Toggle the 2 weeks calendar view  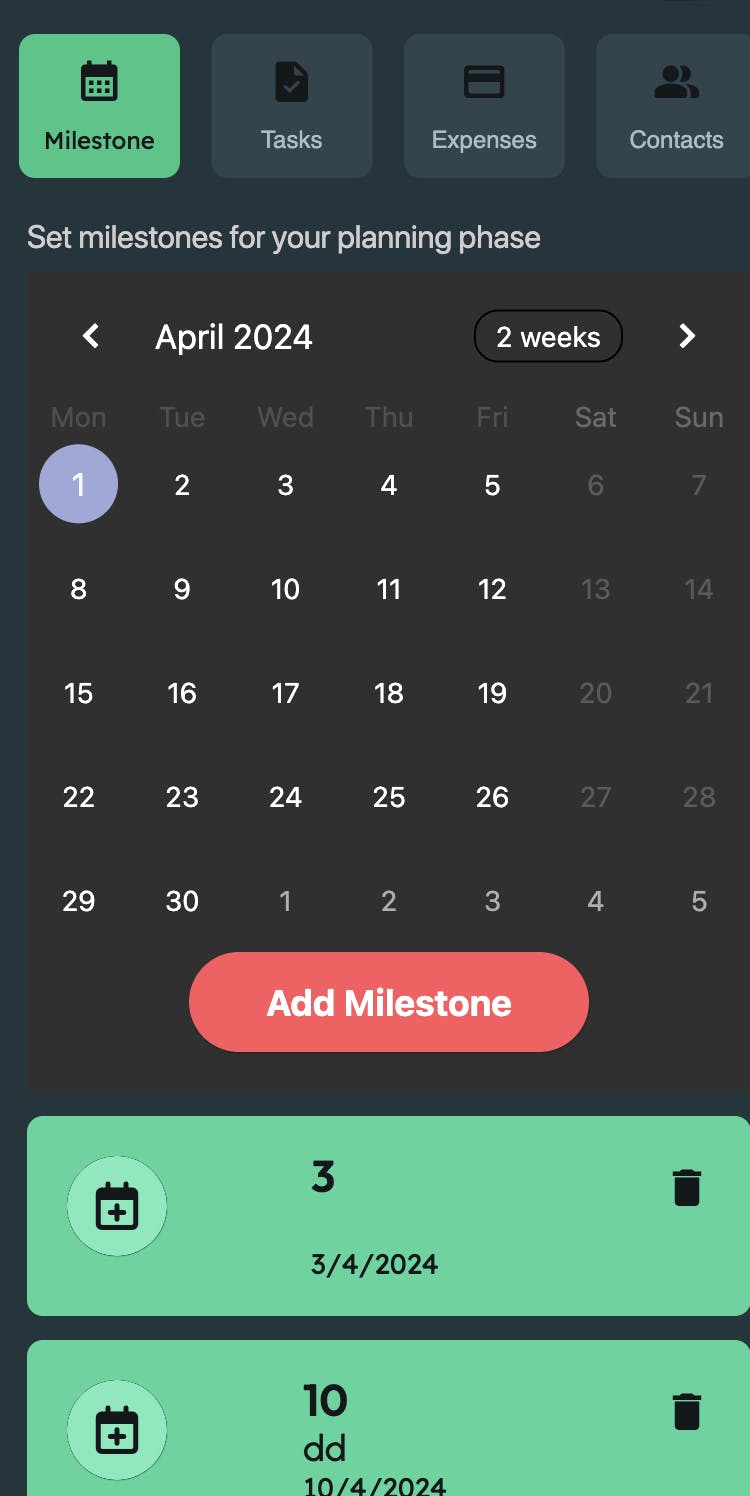[x=548, y=337]
